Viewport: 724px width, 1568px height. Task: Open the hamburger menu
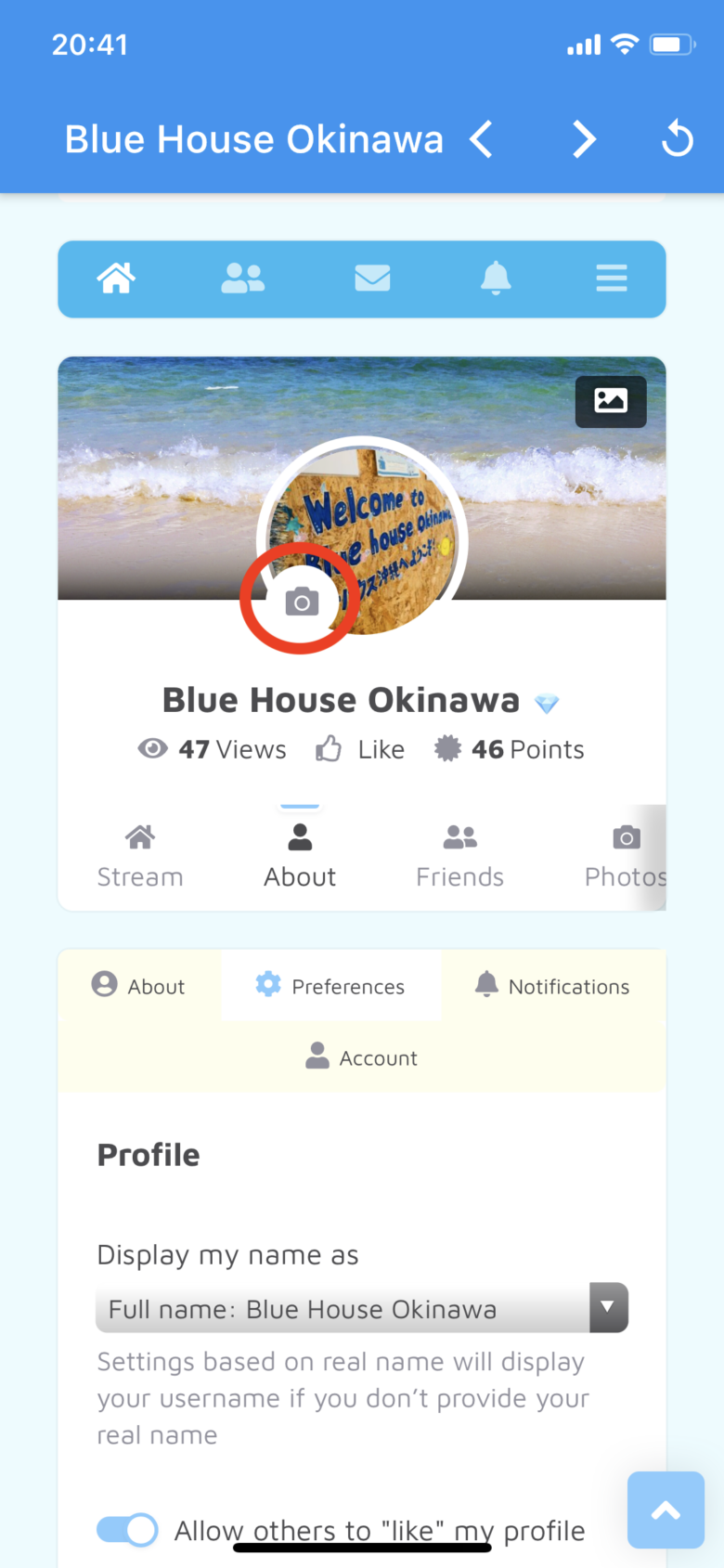pos(612,278)
